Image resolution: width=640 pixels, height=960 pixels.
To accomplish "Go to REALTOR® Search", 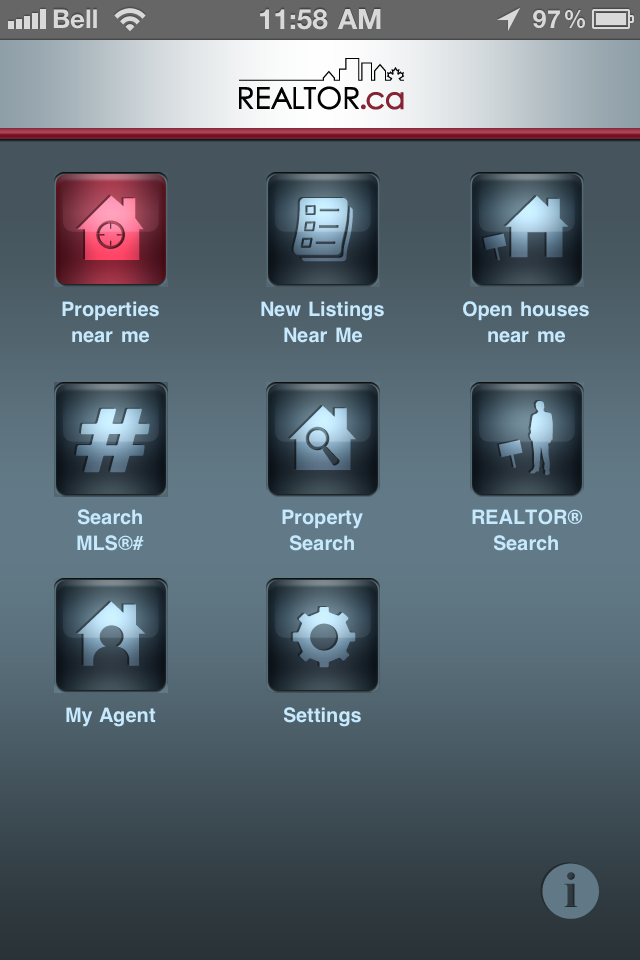I will click(x=526, y=439).
